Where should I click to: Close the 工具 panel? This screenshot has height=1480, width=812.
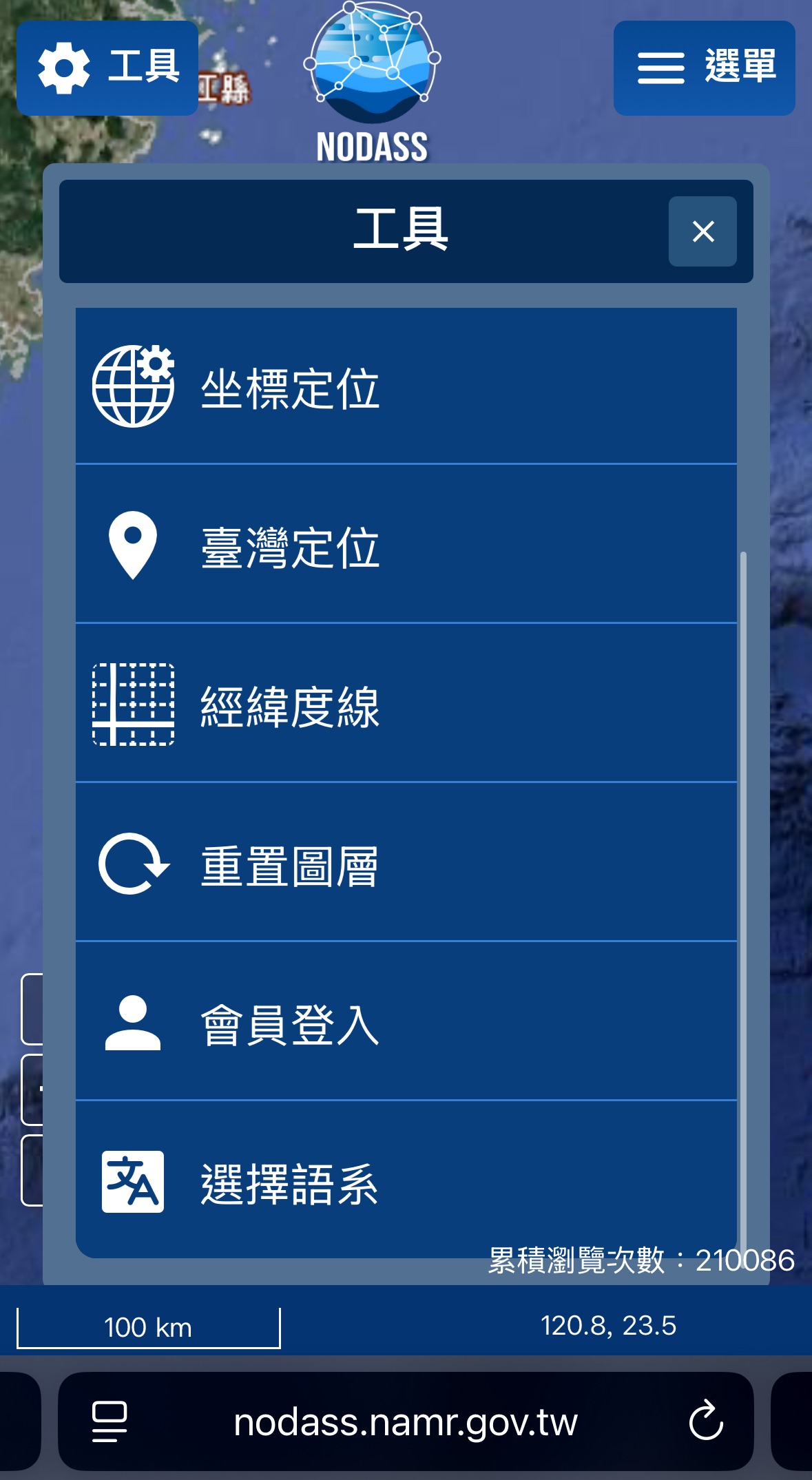coord(702,231)
